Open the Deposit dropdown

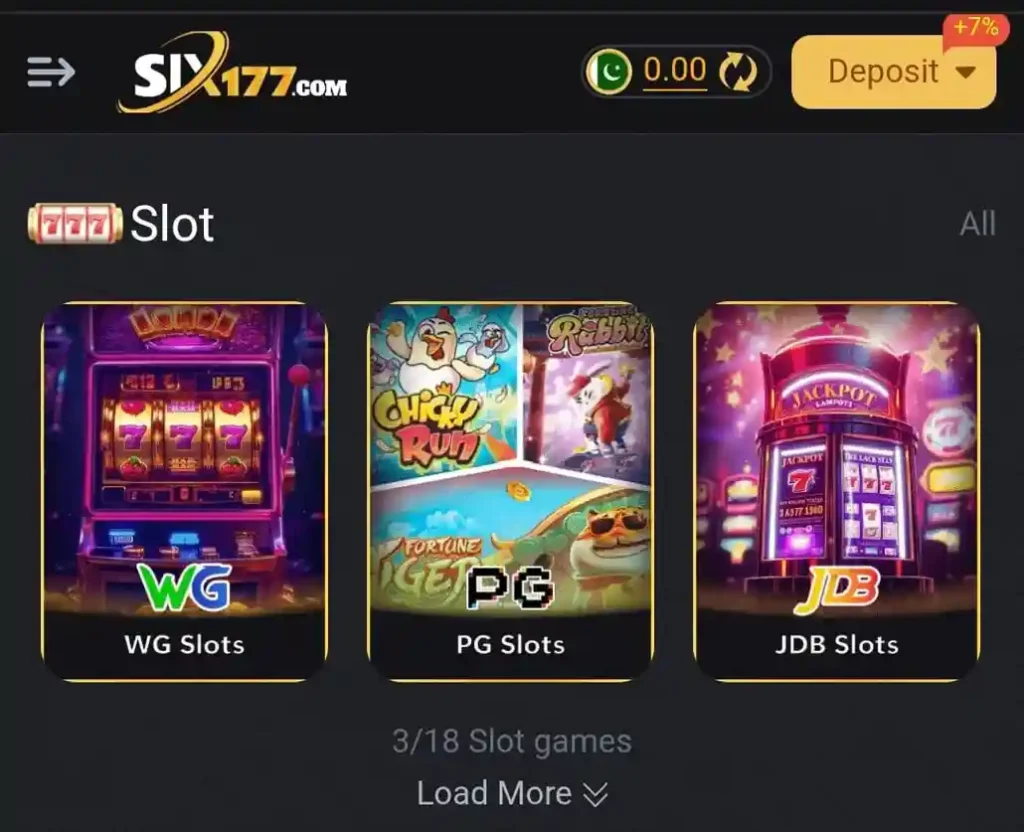pos(893,72)
